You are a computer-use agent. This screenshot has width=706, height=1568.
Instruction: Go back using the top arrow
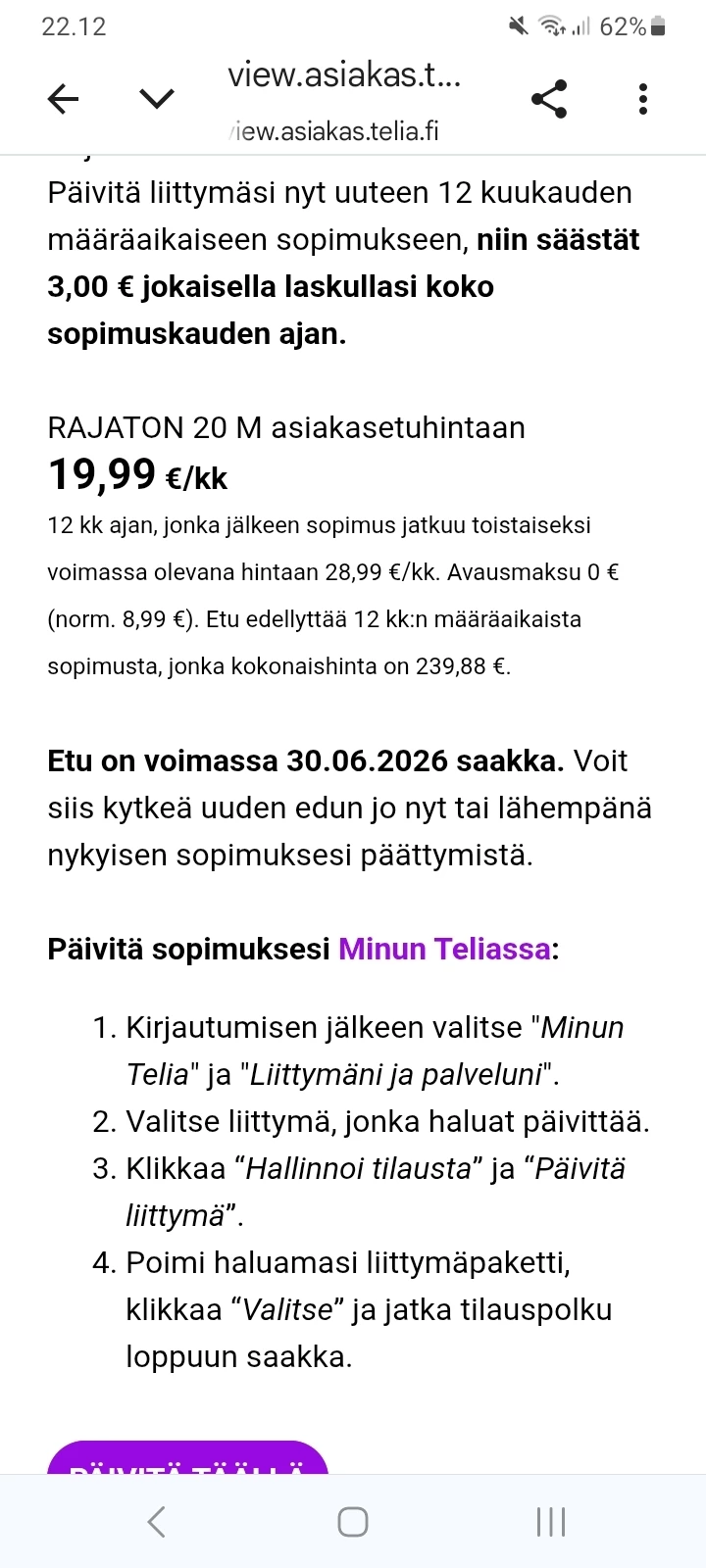pos(64,98)
